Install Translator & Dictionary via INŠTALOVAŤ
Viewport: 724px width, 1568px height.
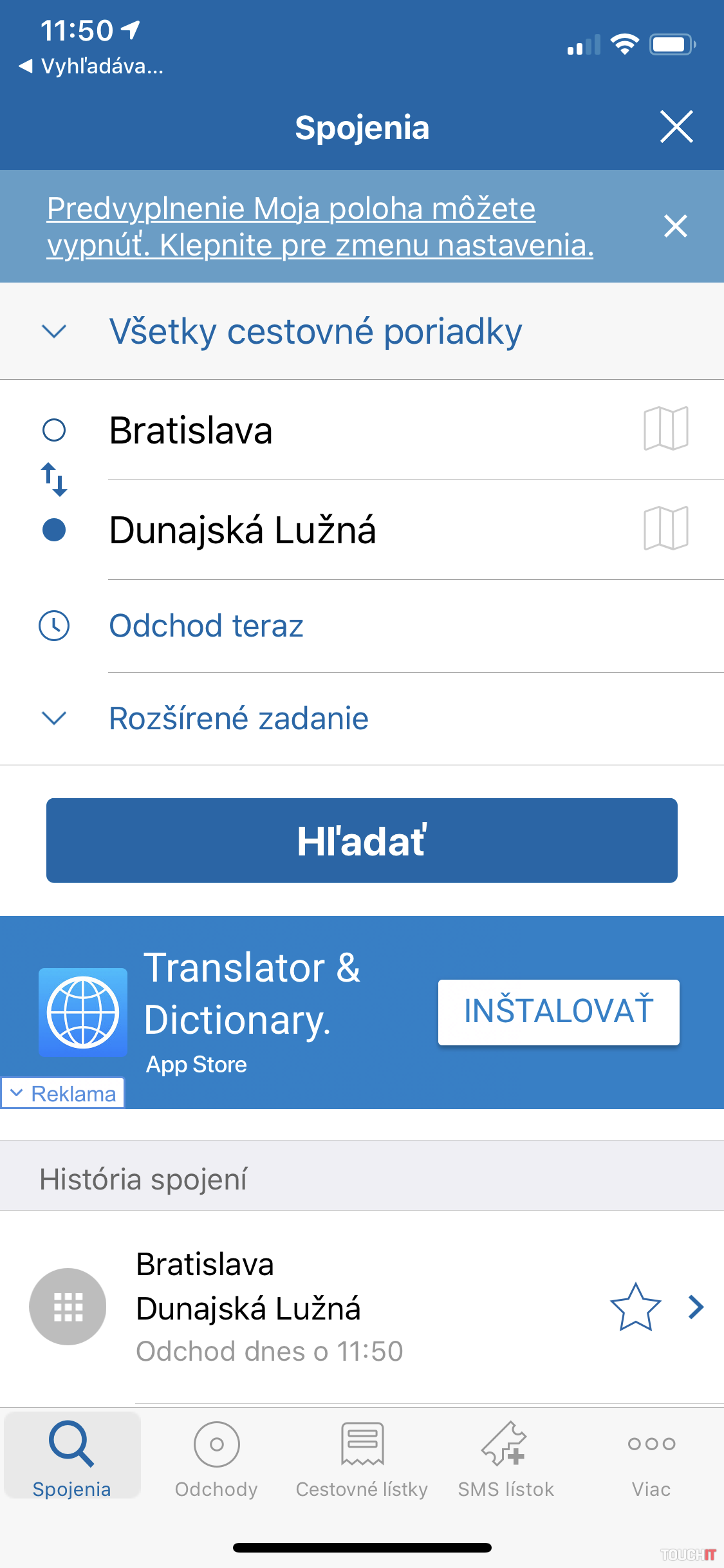coord(558,1012)
